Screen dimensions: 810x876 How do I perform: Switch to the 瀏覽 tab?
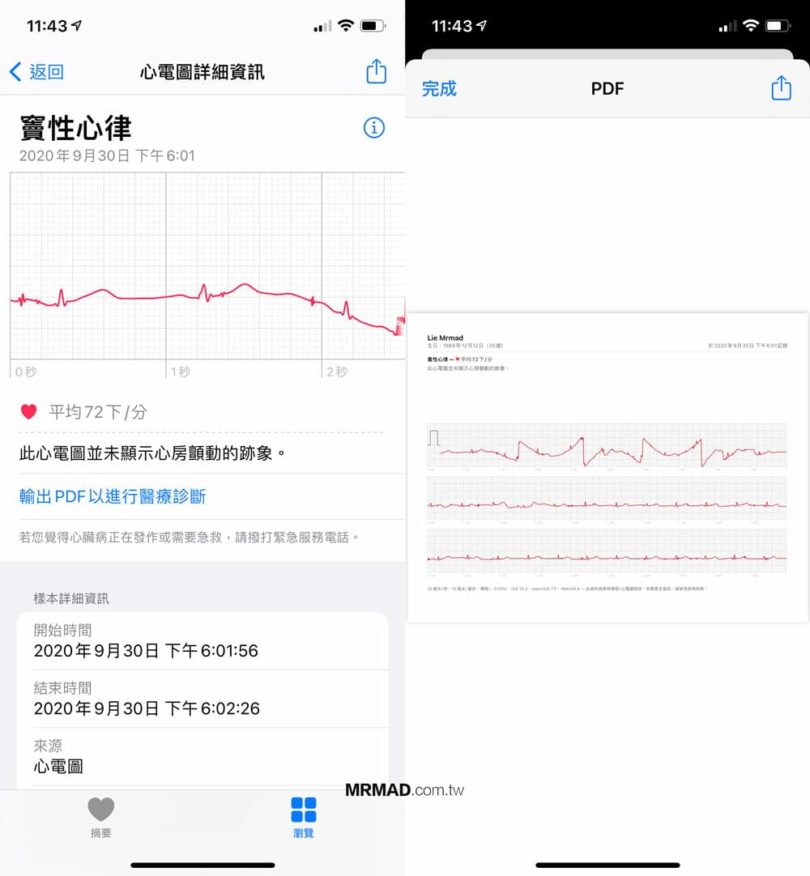[303, 817]
